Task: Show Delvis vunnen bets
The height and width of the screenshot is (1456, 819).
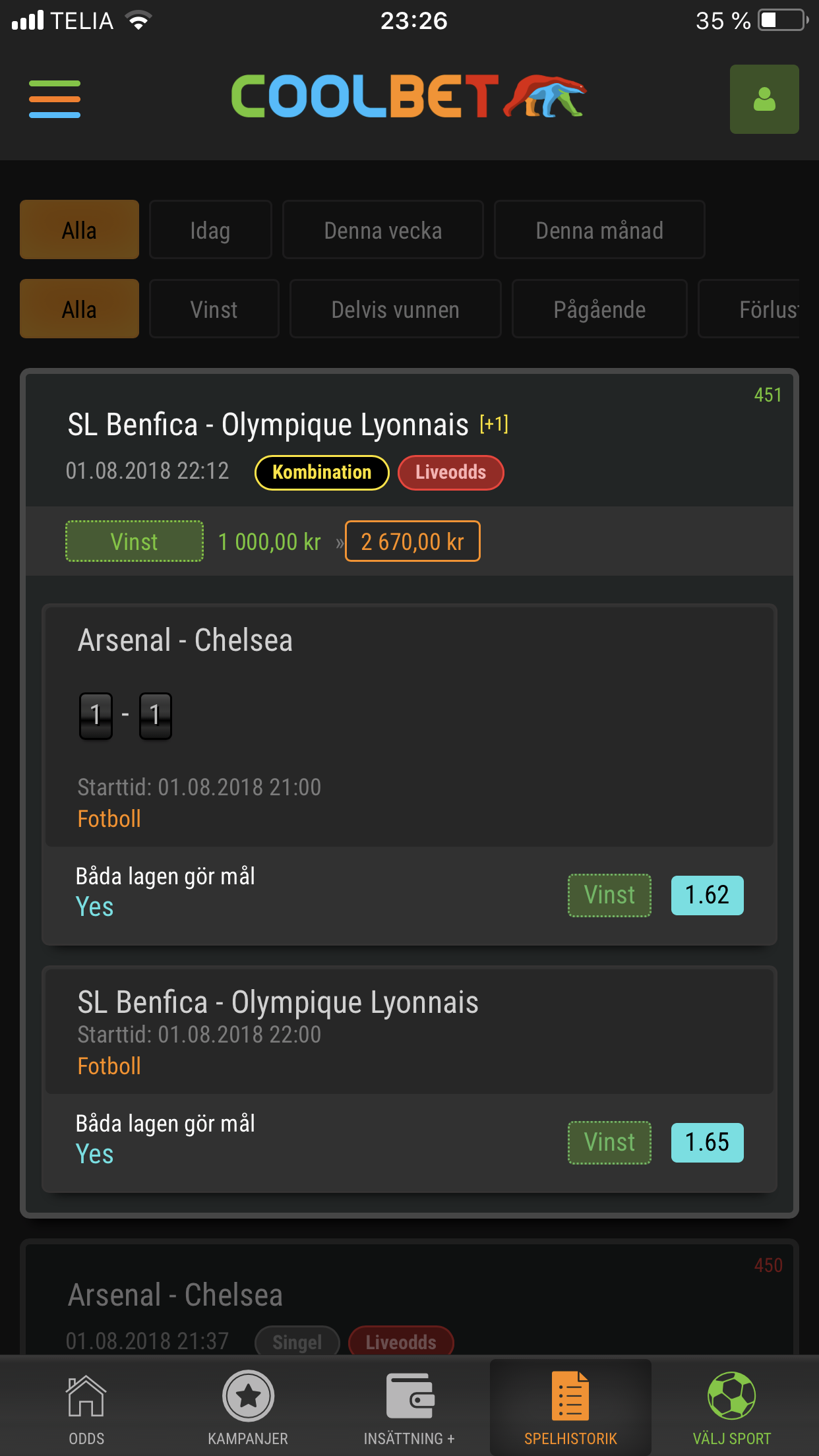Action: click(396, 309)
